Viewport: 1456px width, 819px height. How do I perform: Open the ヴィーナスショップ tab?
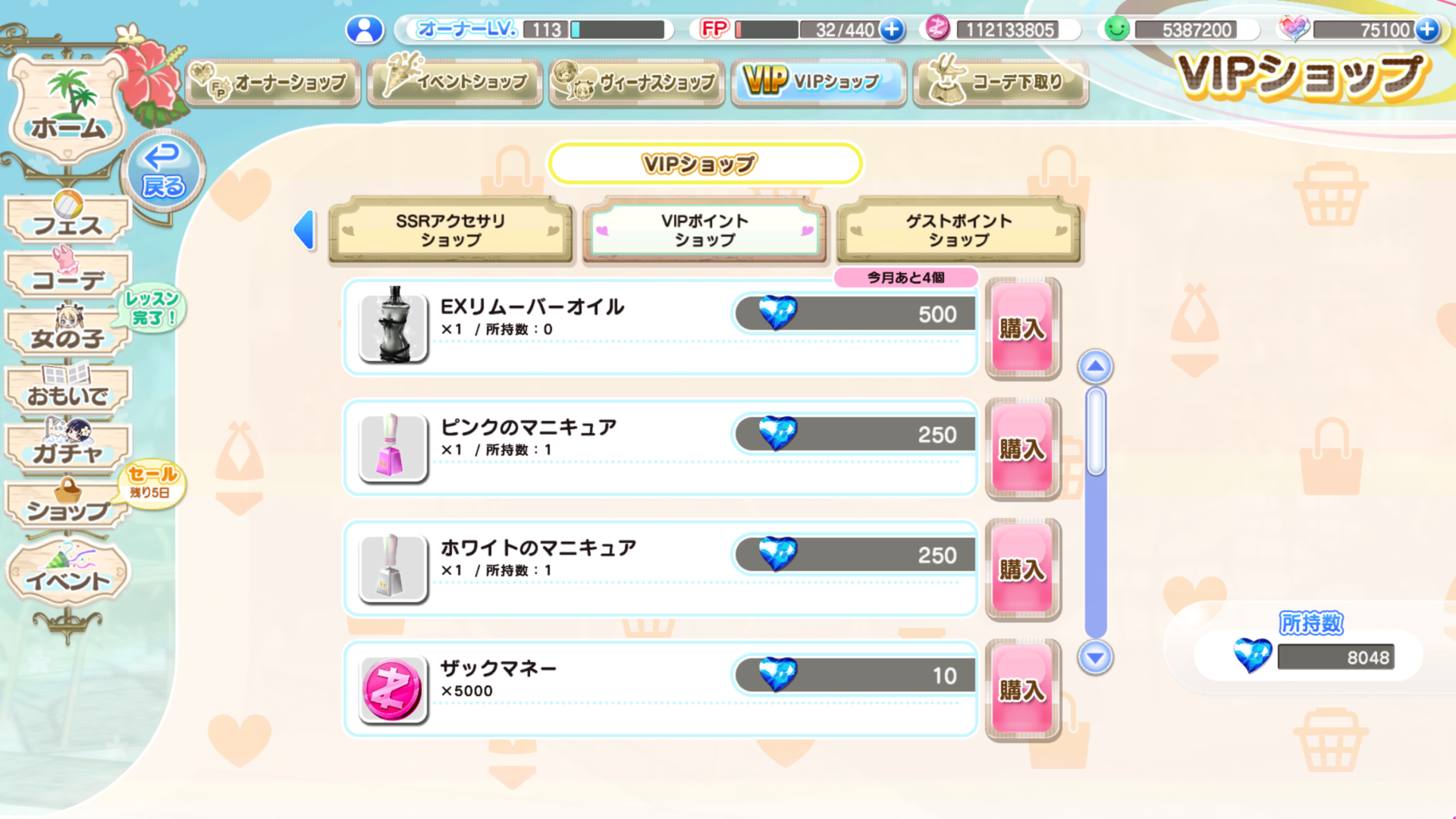(x=637, y=83)
